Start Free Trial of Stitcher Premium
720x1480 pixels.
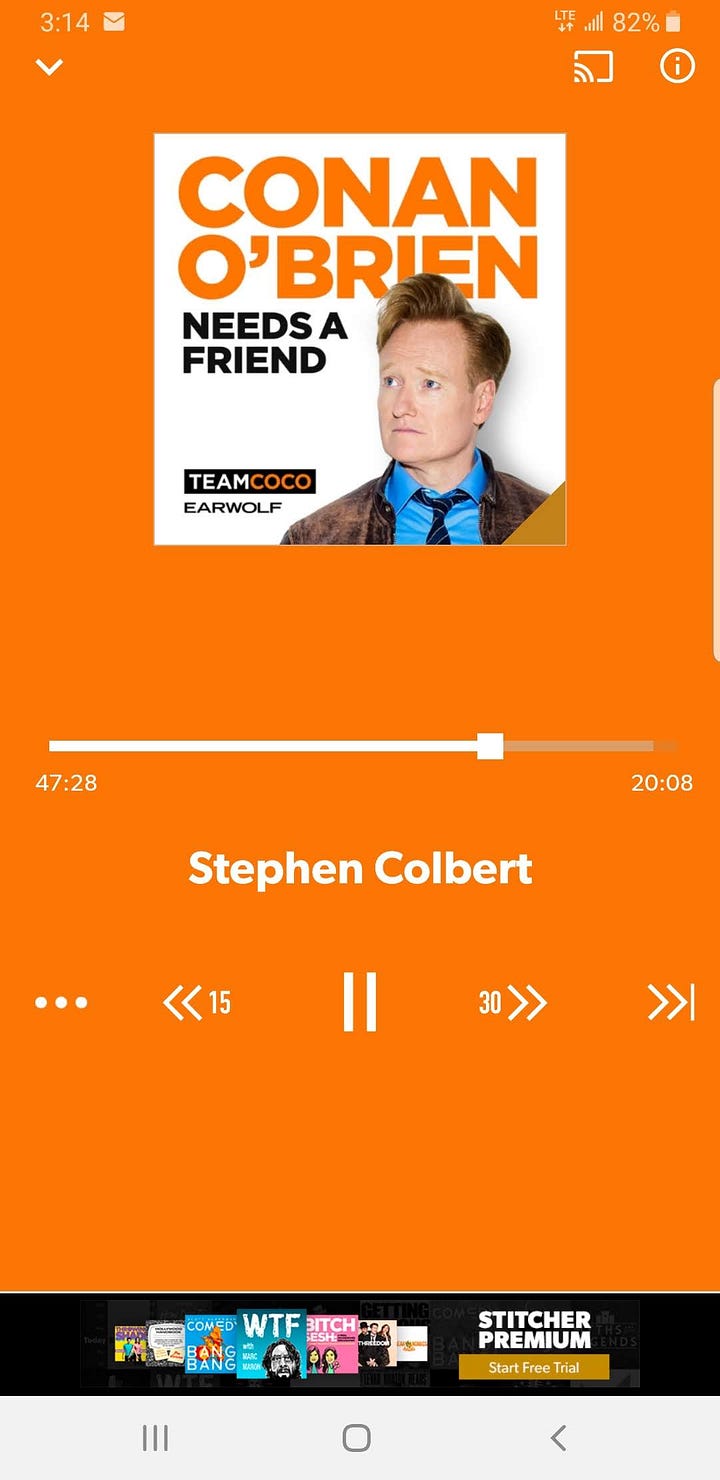[x=534, y=1367]
